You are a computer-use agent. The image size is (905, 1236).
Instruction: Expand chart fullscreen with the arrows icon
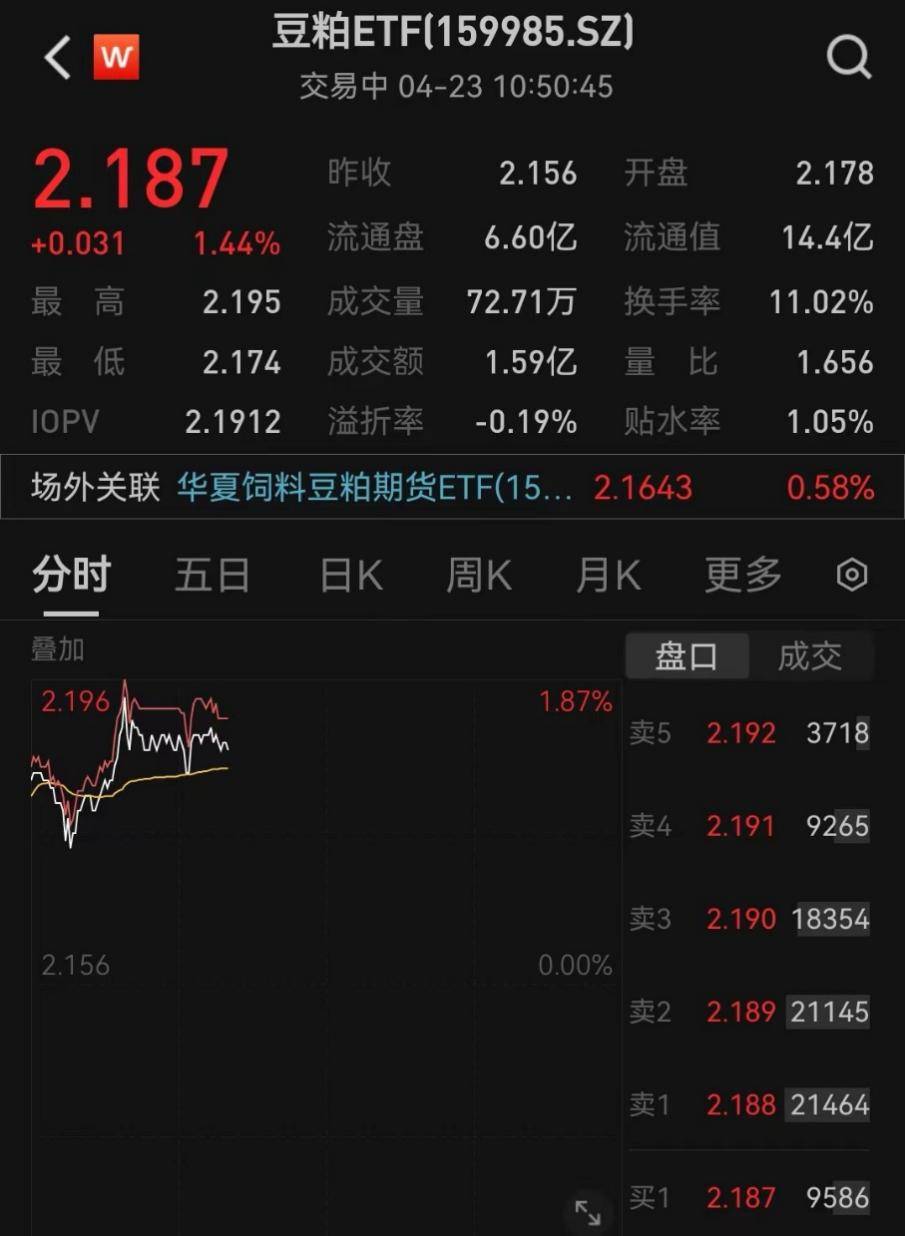coord(589,1212)
